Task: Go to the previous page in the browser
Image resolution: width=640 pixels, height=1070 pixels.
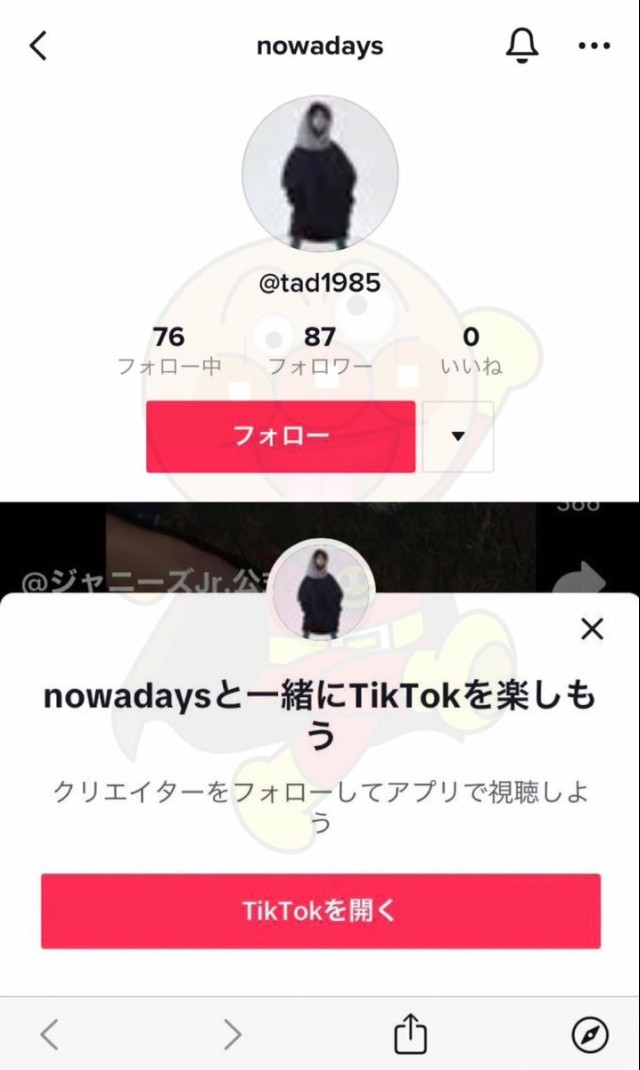Action: pos(49,1034)
